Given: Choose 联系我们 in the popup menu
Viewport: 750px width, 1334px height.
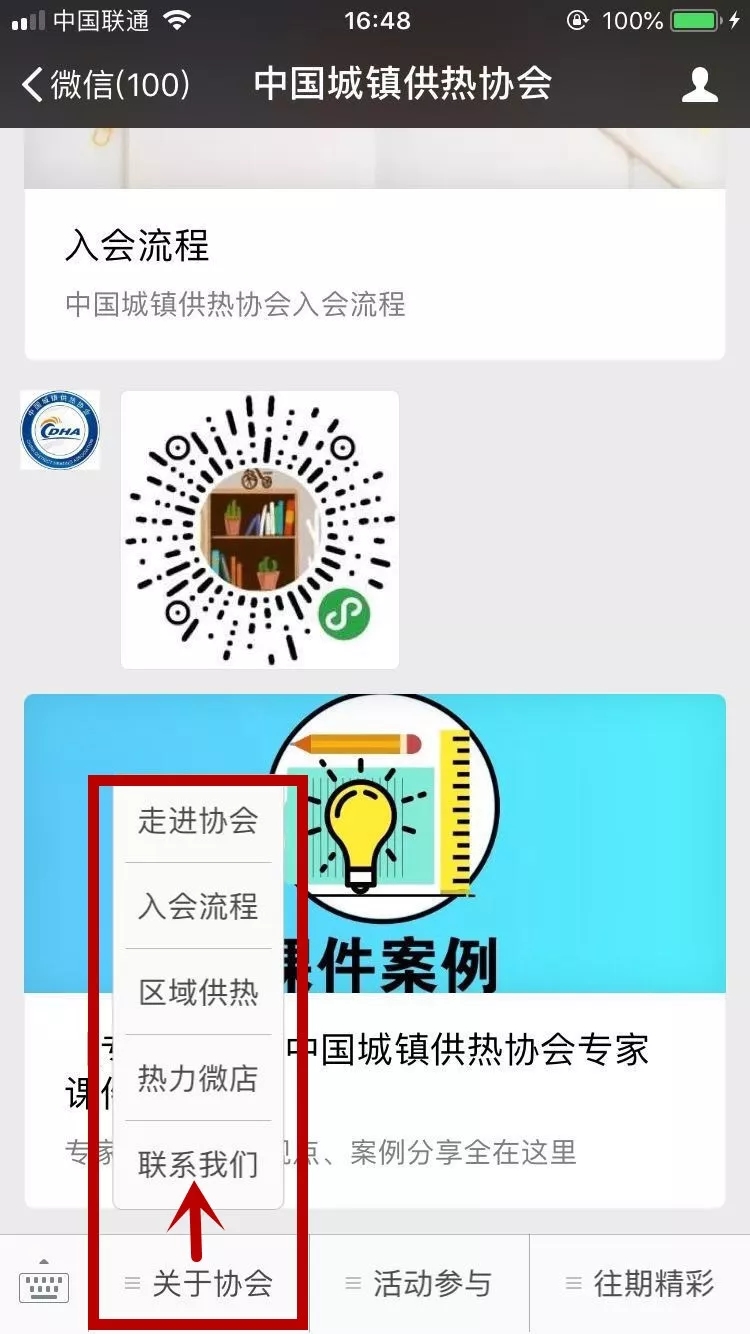Looking at the screenshot, I should pos(198,1165).
